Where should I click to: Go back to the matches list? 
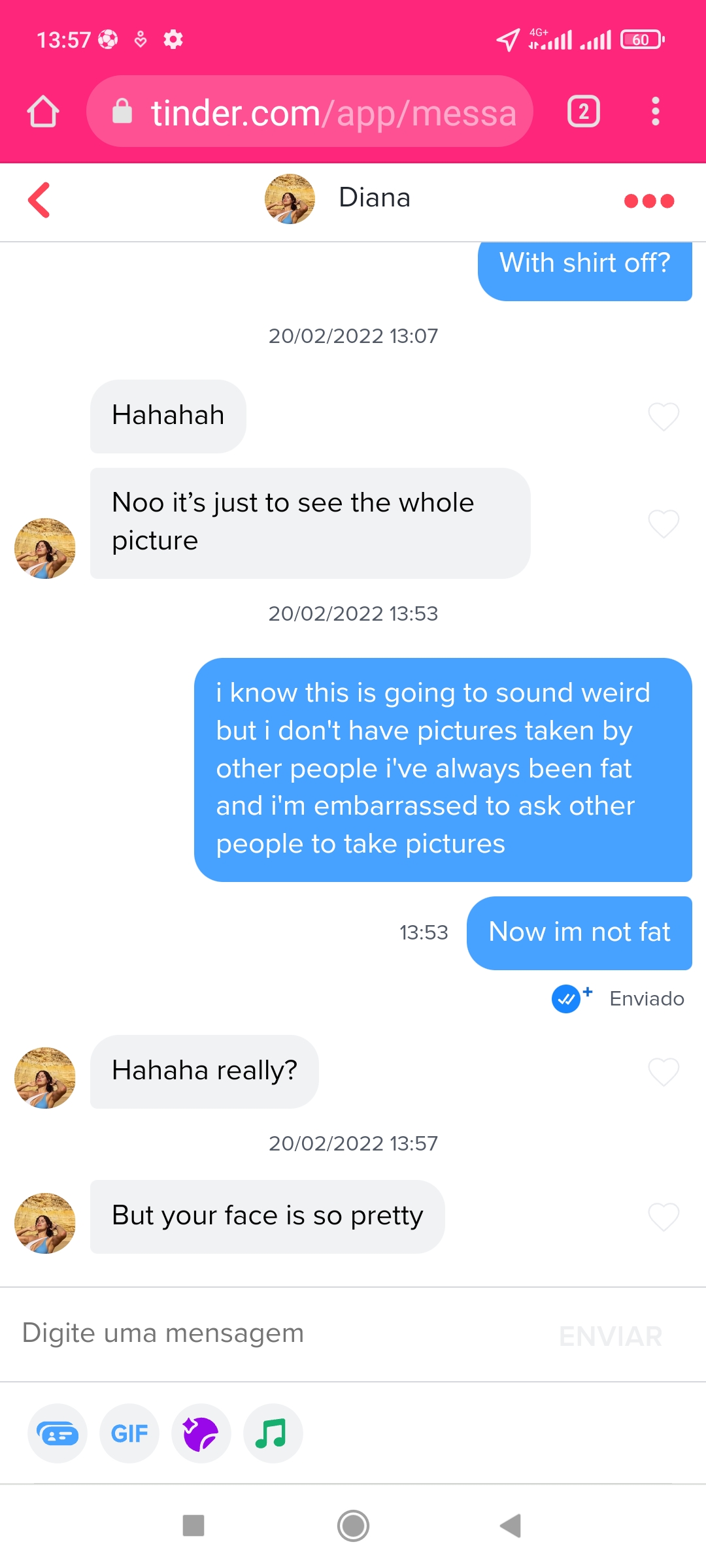(39, 200)
